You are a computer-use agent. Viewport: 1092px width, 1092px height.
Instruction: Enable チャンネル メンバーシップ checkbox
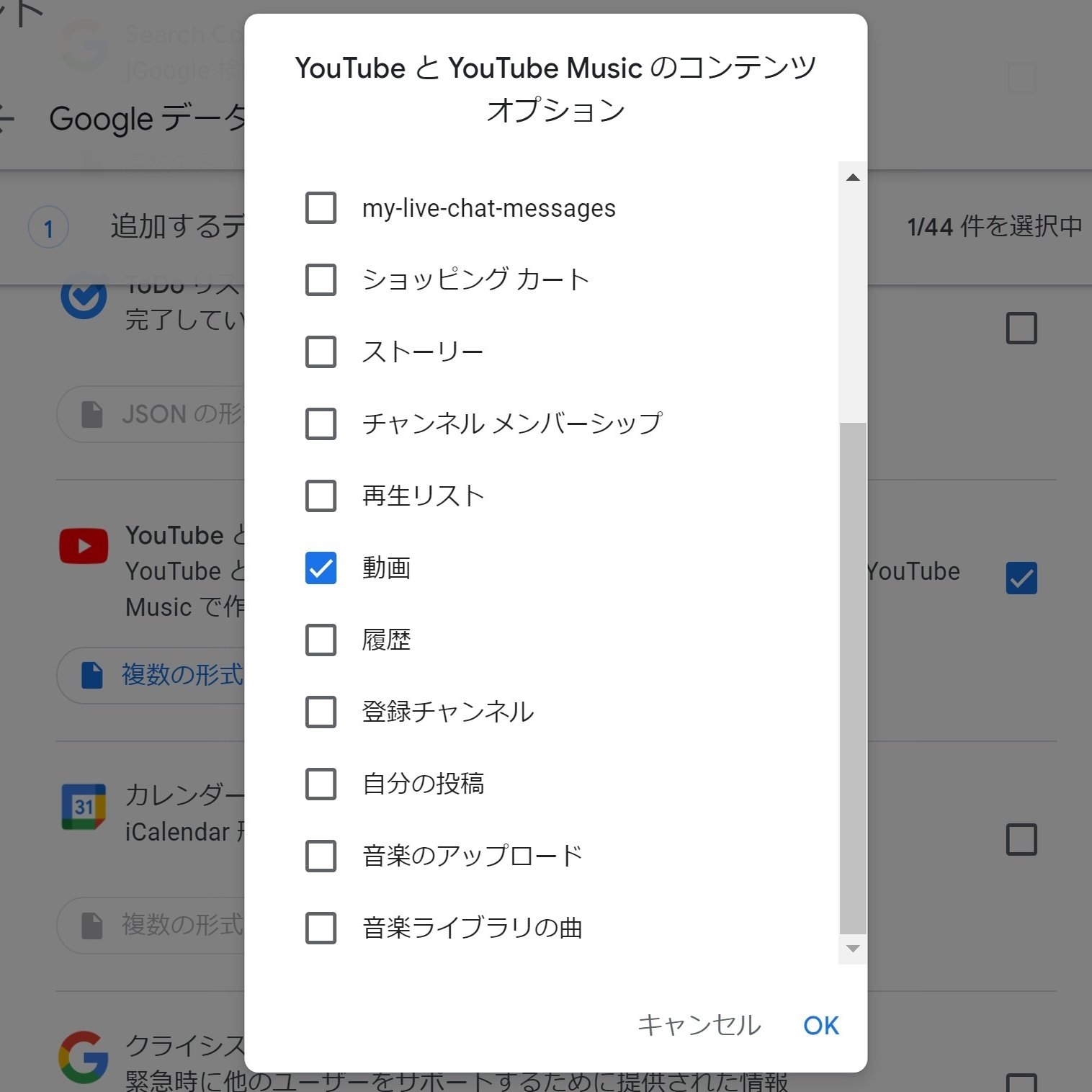321,424
